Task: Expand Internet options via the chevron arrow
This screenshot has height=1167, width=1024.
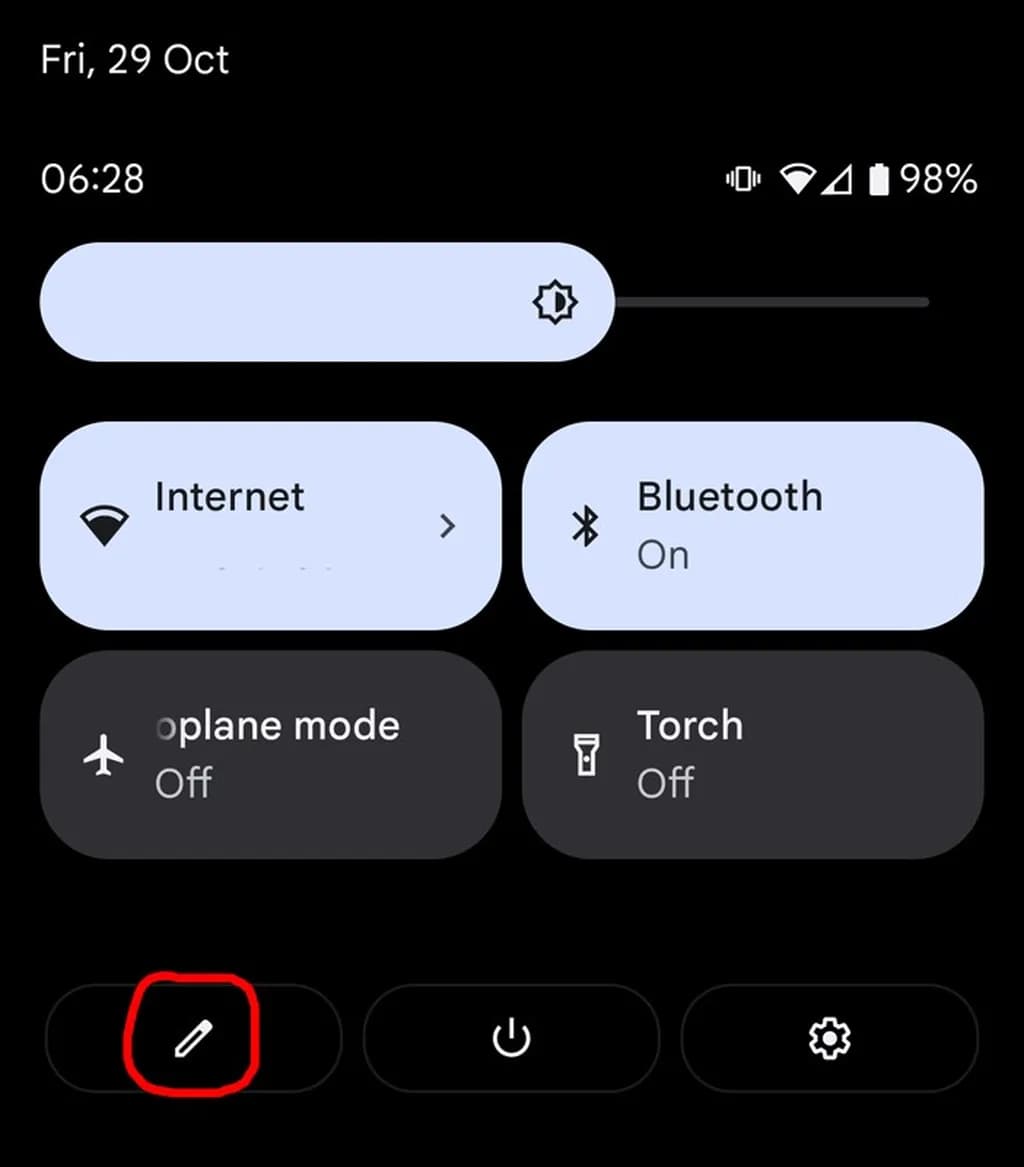Action: point(447,527)
